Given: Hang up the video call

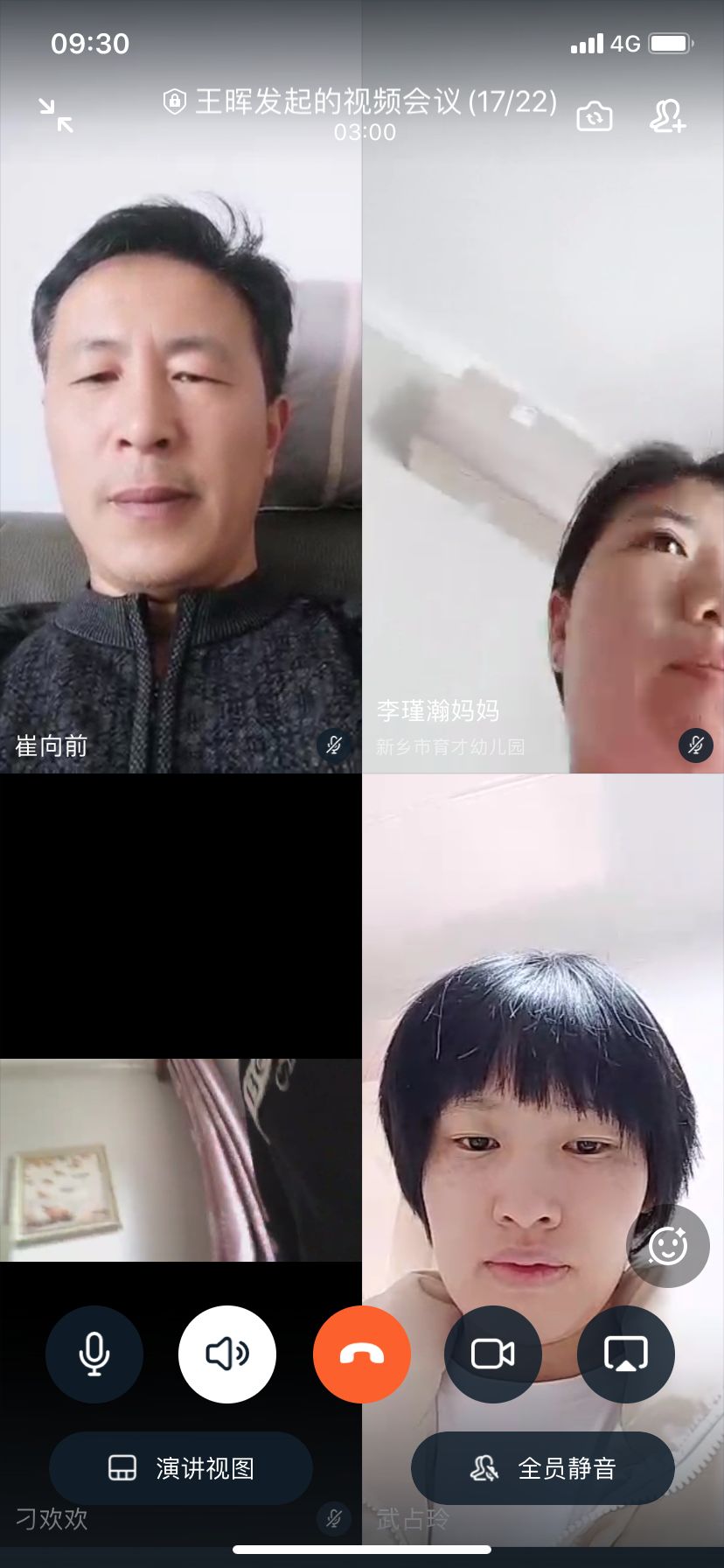Looking at the screenshot, I should pyautogui.click(x=362, y=1354).
